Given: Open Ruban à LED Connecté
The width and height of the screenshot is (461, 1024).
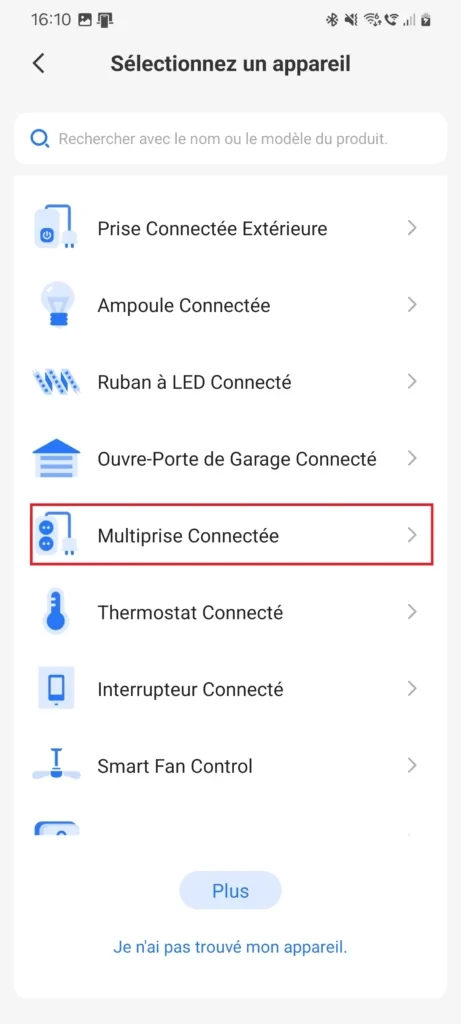Looking at the screenshot, I should click(x=230, y=381).
